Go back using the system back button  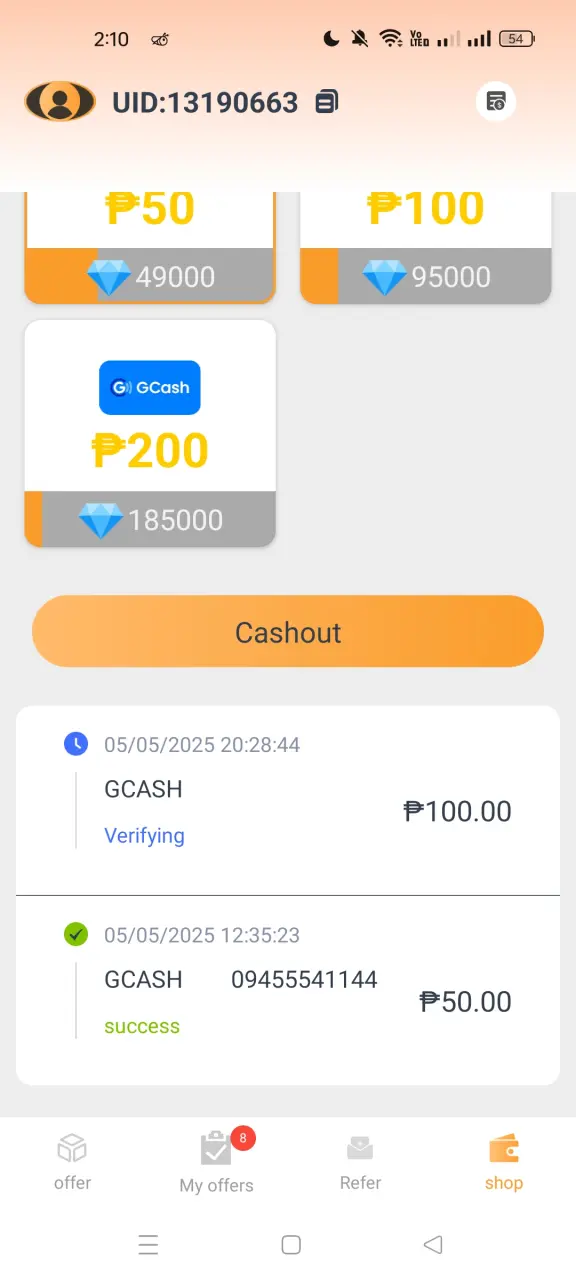point(433,1245)
